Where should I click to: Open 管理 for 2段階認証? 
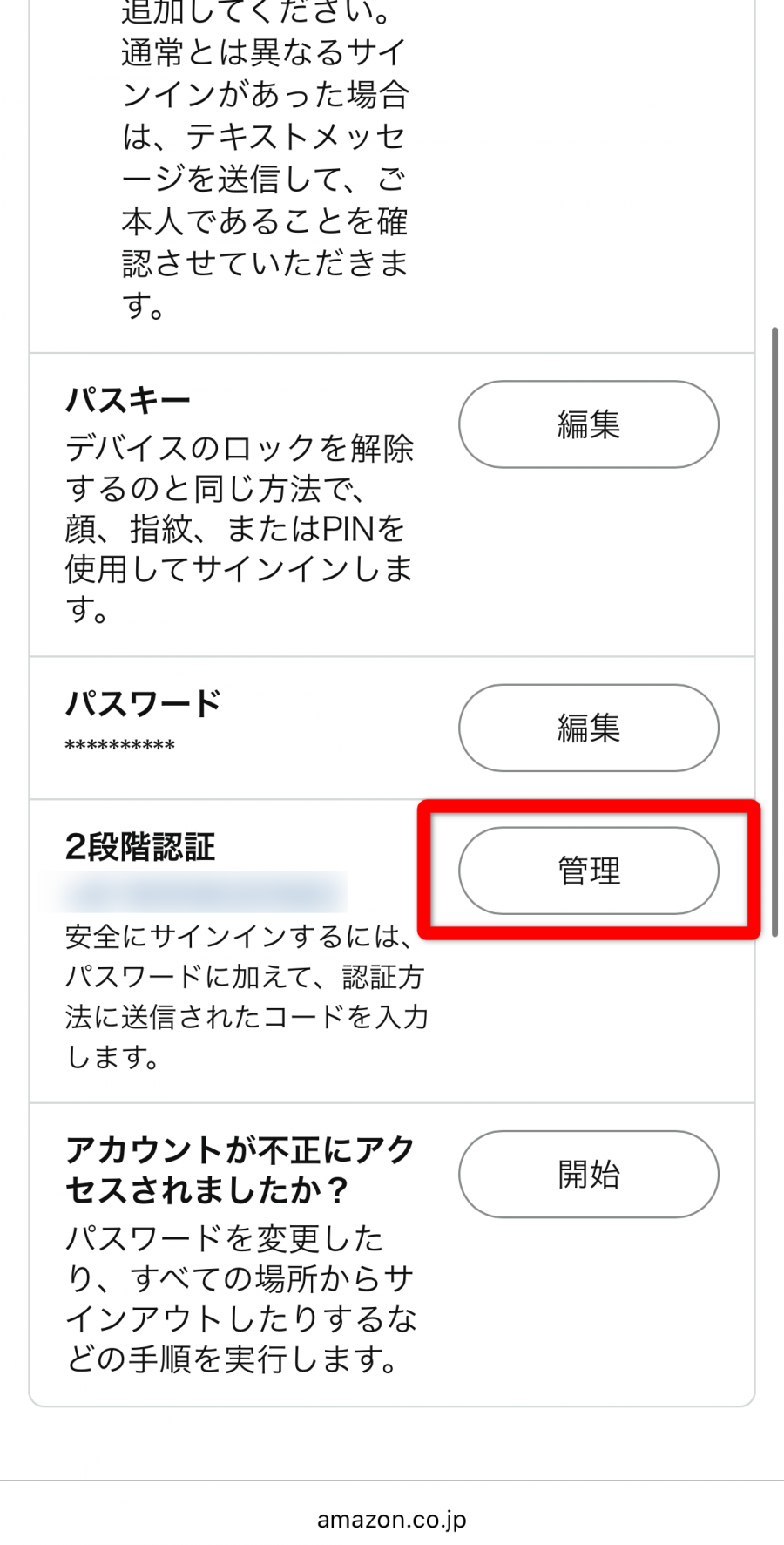(x=588, y=871)
